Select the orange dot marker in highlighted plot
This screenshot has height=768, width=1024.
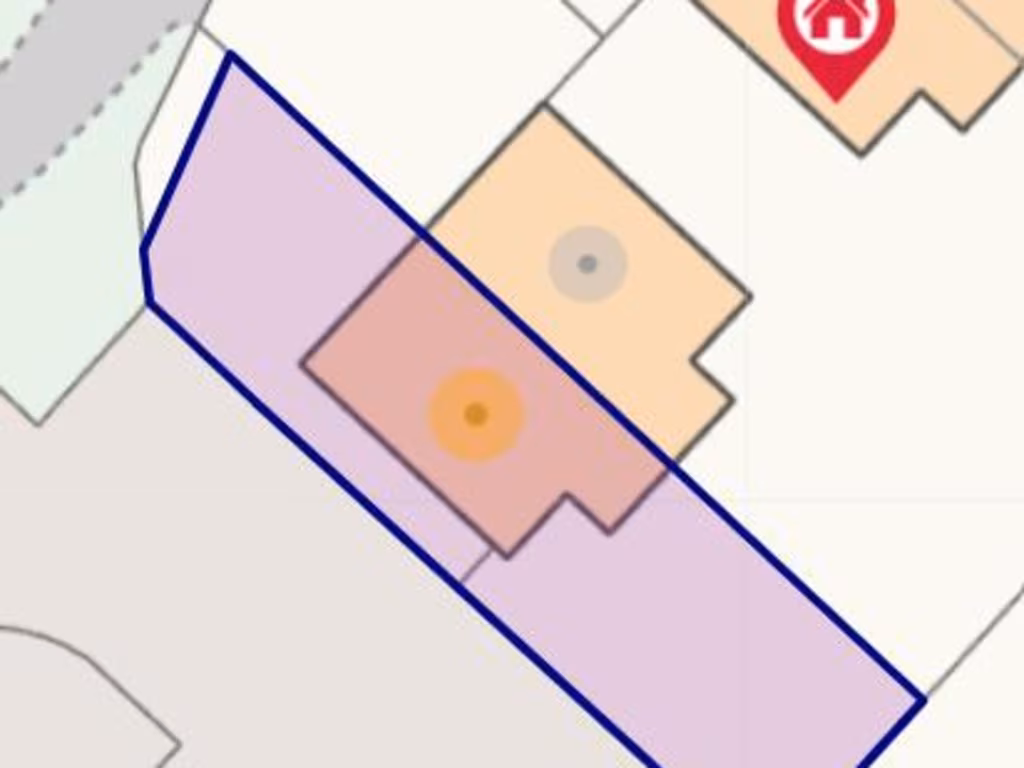tap(476, 414)
